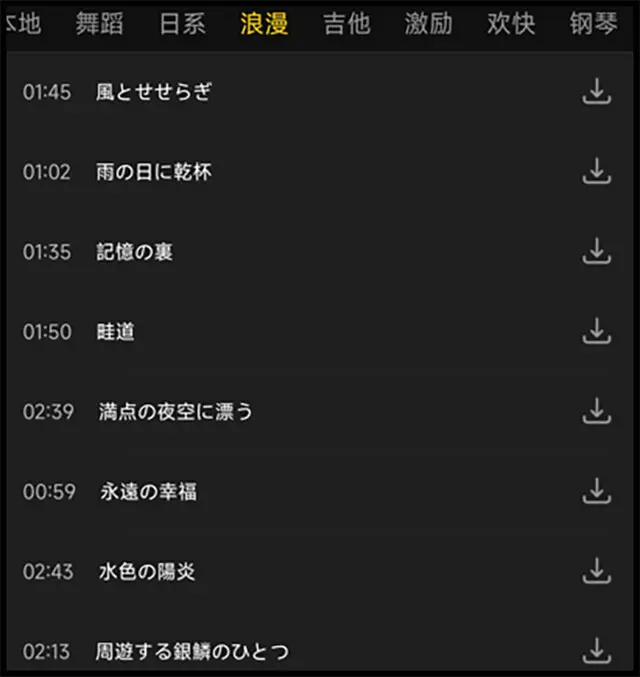The image size is (640, 677).
Task: Download the track 水色の陽炎
Action: point(596,571)
